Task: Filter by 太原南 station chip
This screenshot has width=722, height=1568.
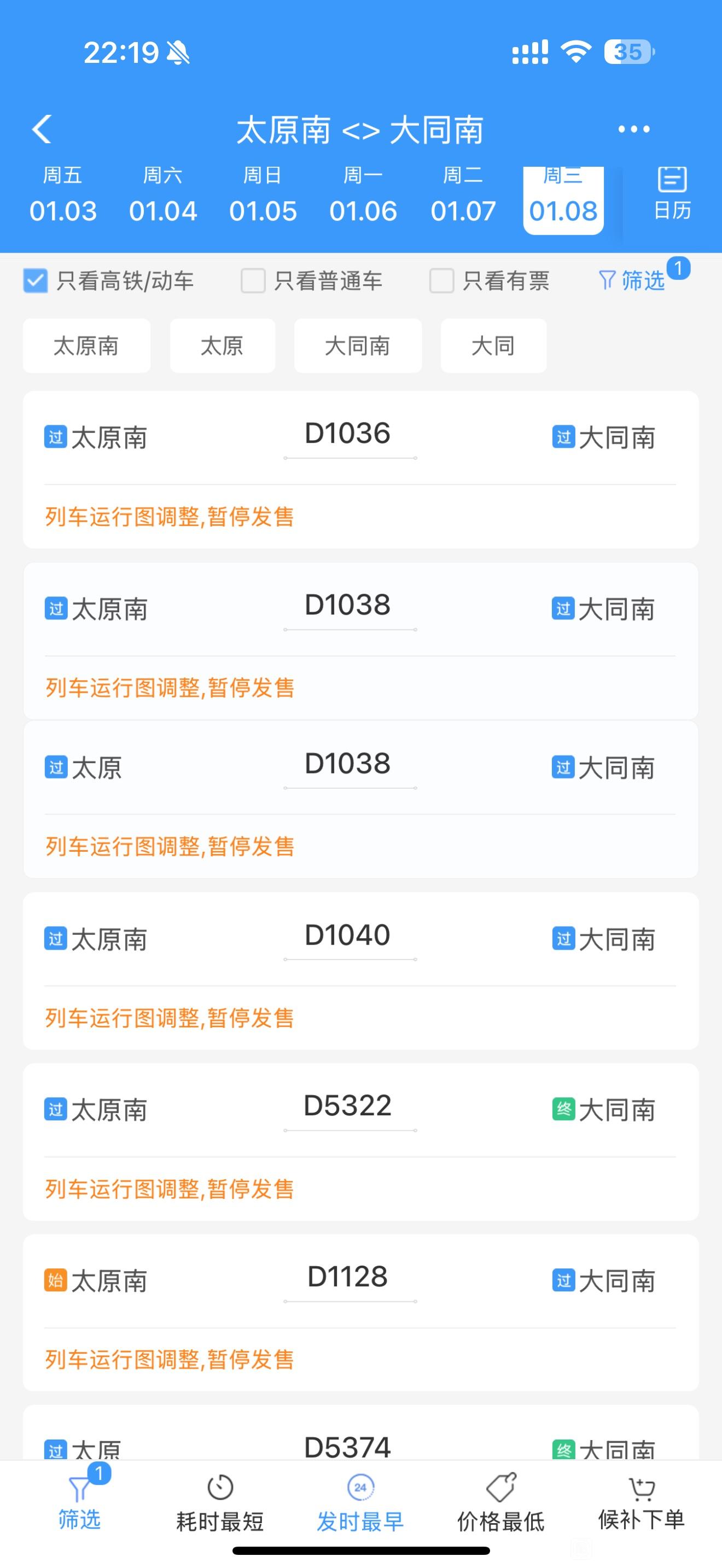Action: pos(86,346)
